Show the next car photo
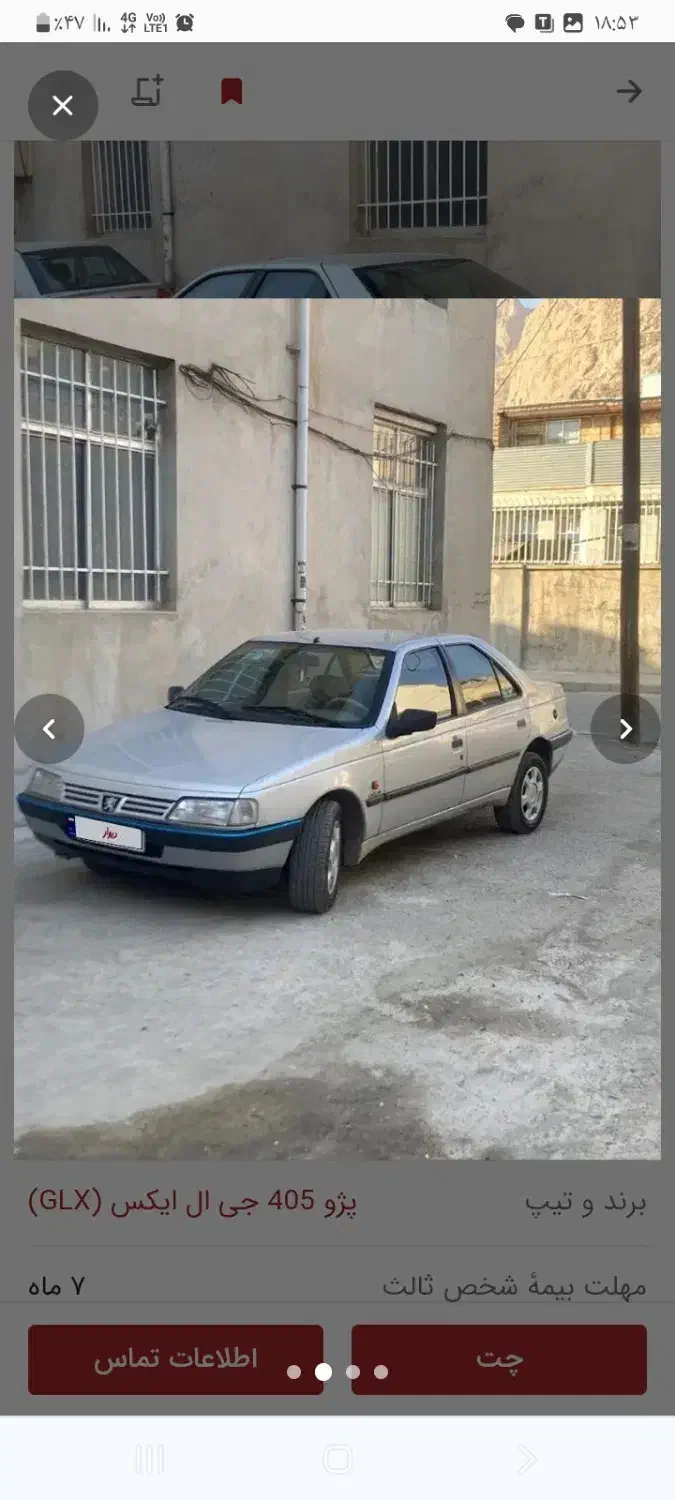 pos(625,729)
